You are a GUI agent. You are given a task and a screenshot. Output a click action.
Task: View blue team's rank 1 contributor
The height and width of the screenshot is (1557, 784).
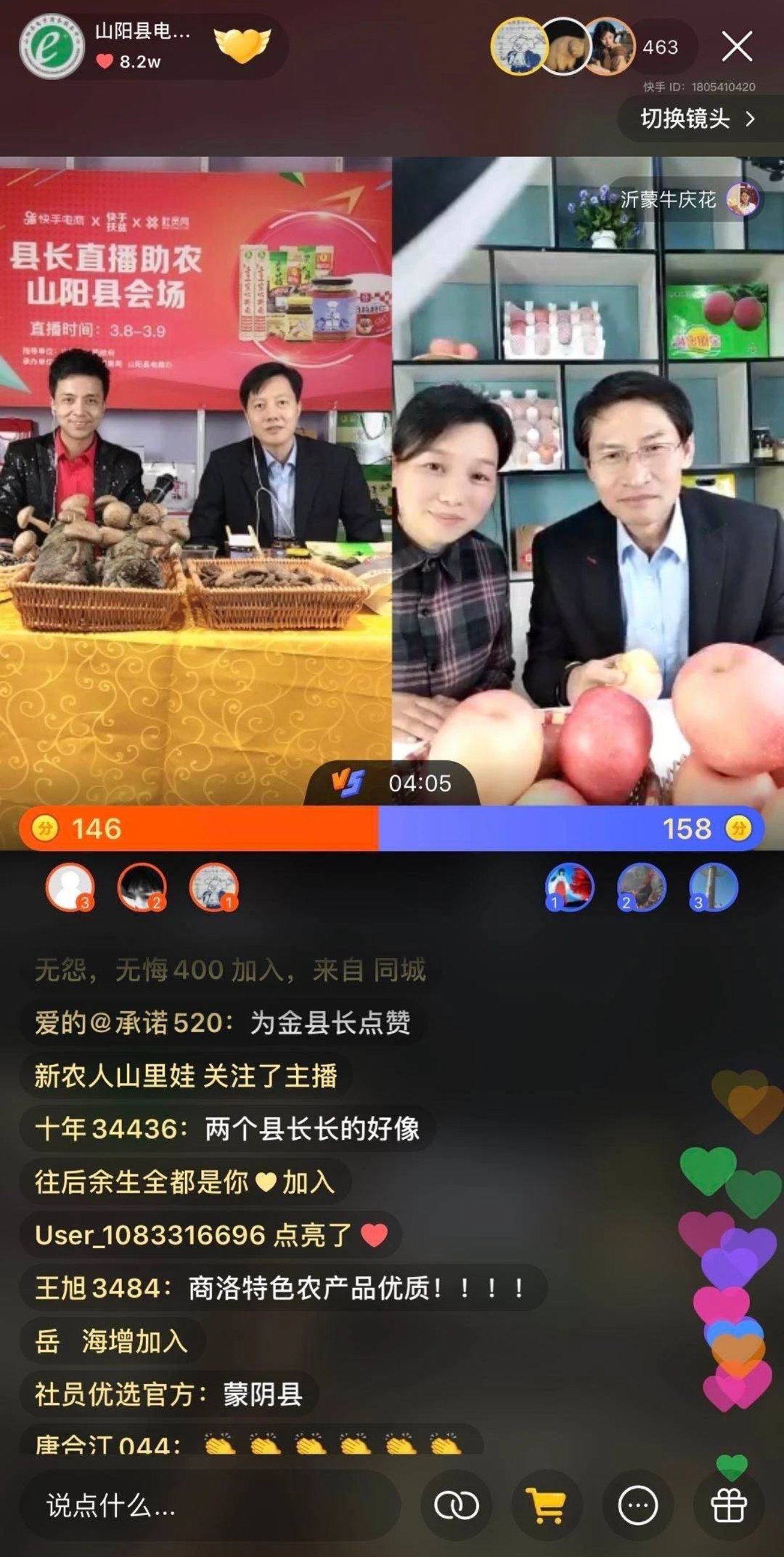[569, 887]
